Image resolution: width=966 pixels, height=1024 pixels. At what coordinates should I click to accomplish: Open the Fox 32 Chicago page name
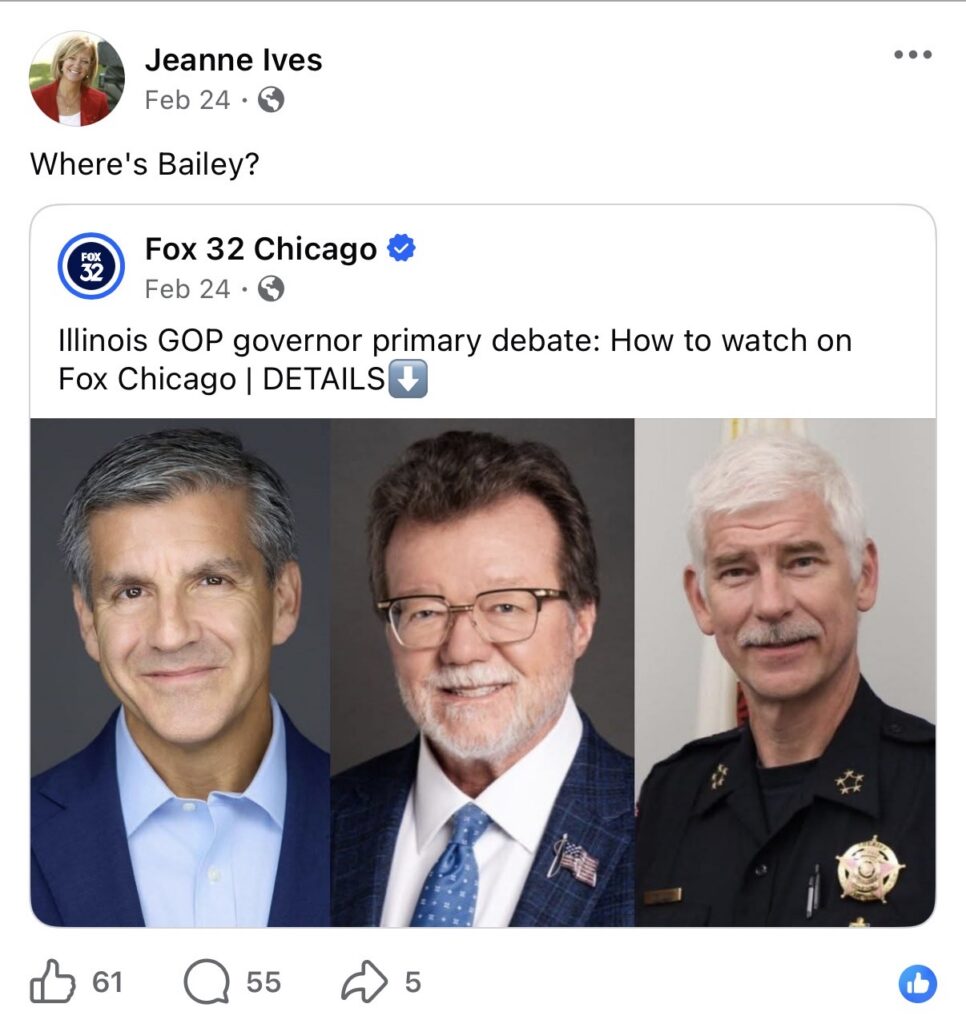coord(261,249)
